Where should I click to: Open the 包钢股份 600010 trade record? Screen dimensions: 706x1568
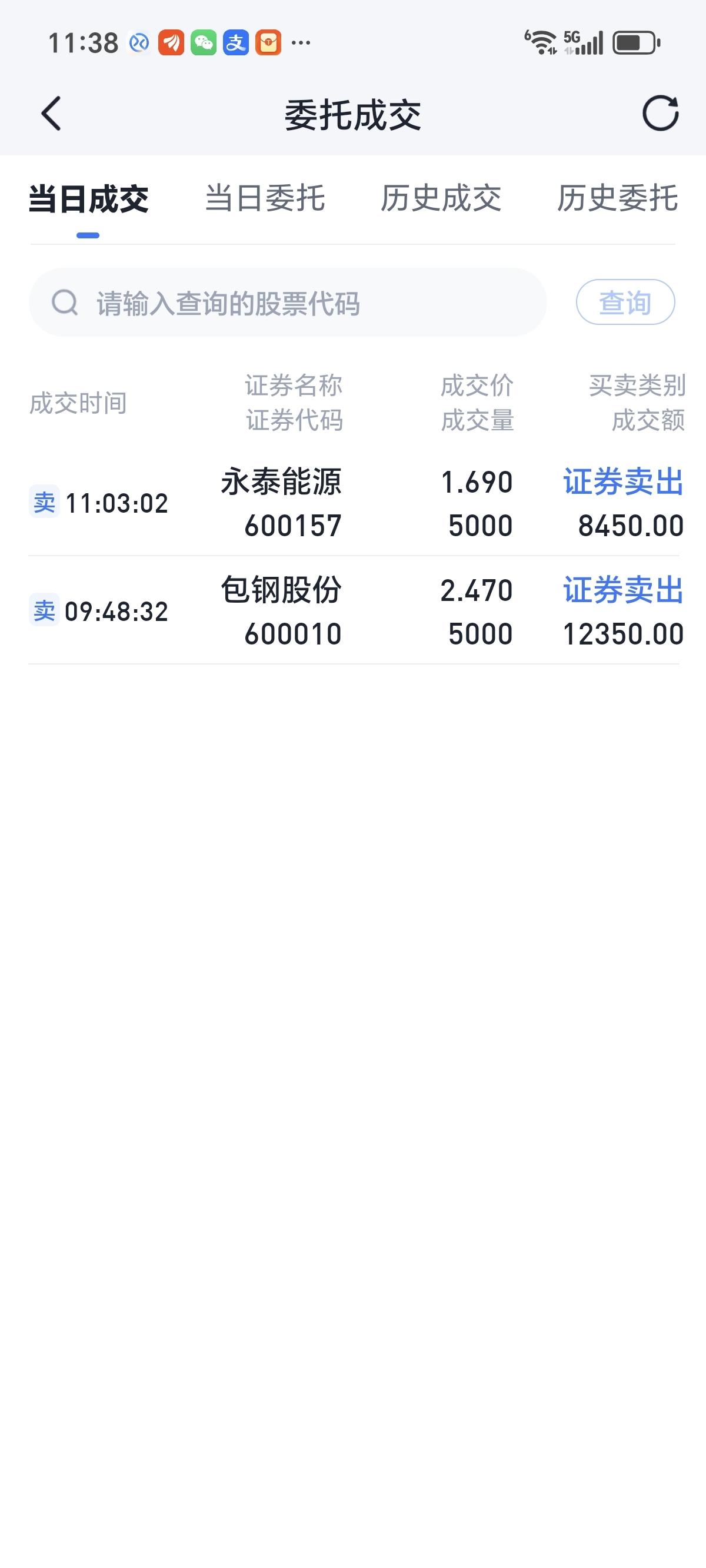point(353,611)
